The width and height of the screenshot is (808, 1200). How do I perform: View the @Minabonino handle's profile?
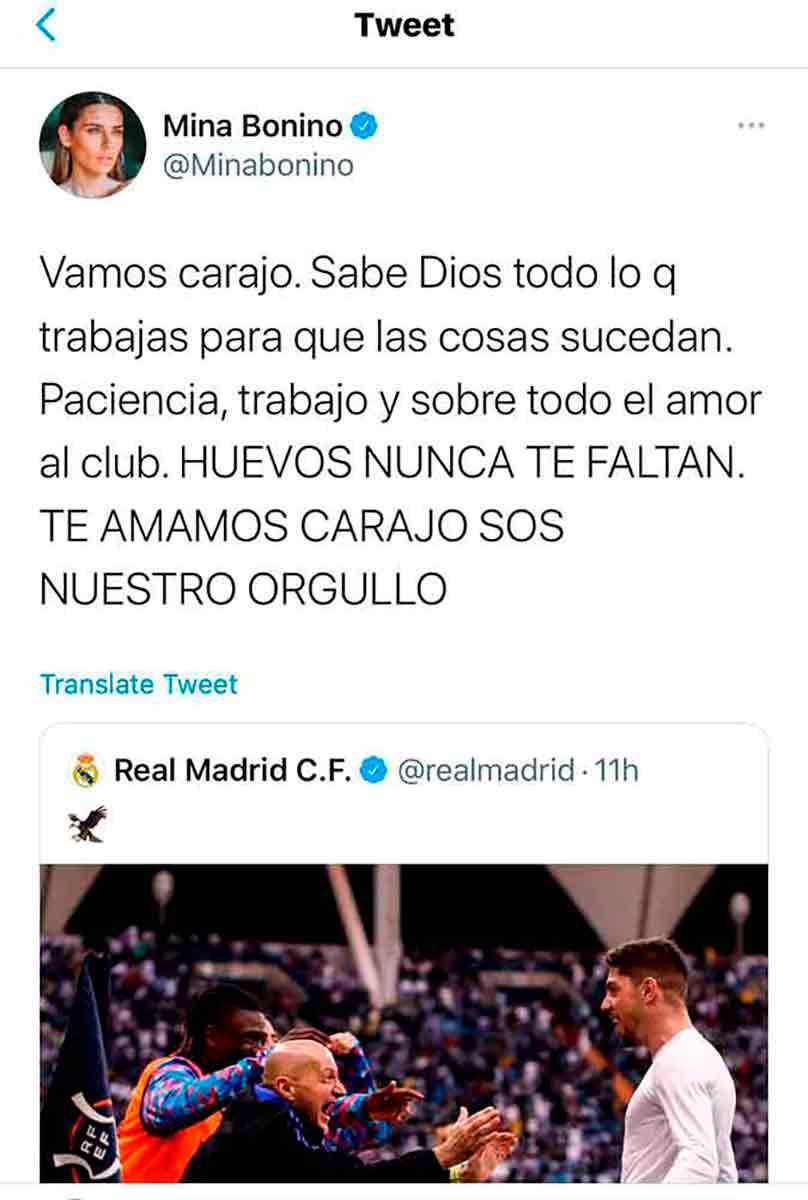coord(258,165)
